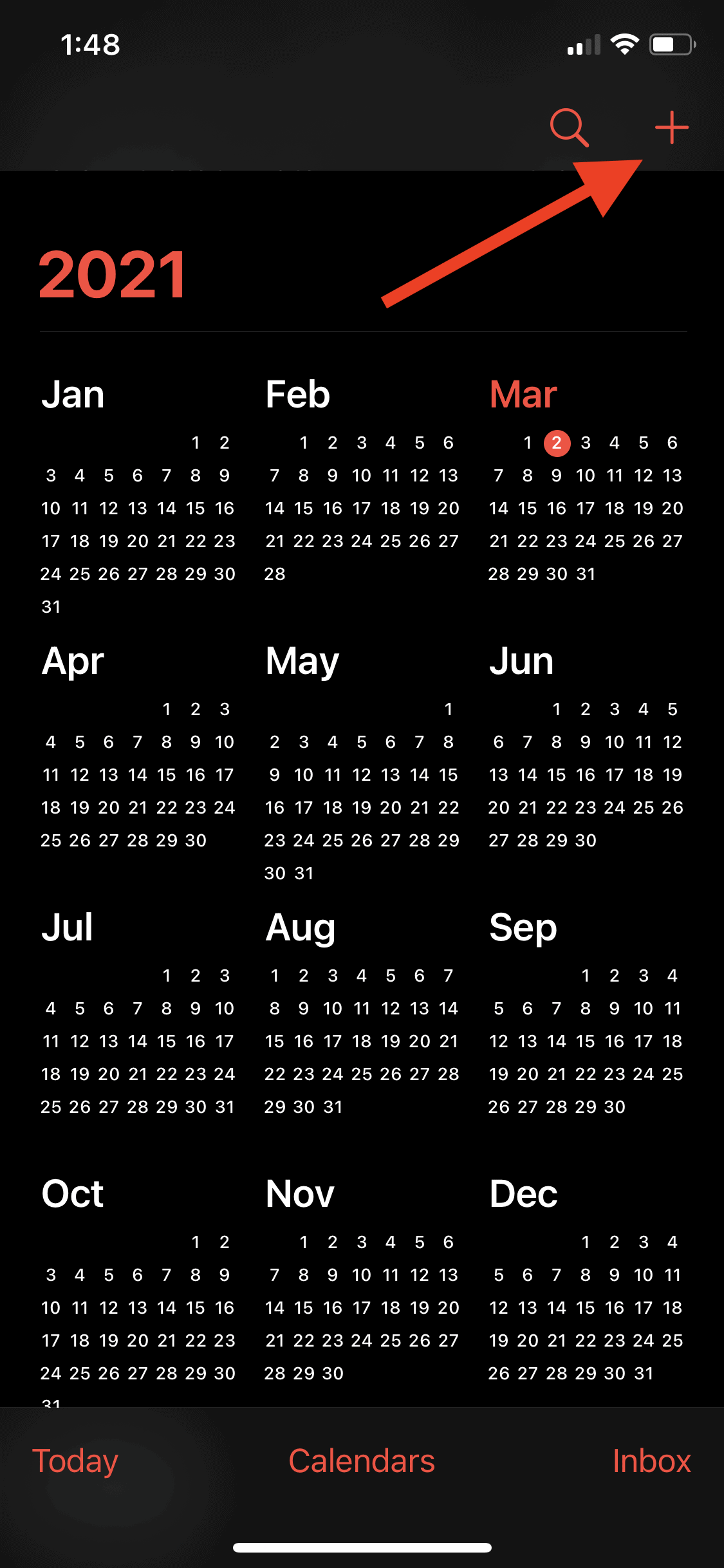Select today's date, March 2
Viewport: 724px width, 1568px height.
click(556, 442)
